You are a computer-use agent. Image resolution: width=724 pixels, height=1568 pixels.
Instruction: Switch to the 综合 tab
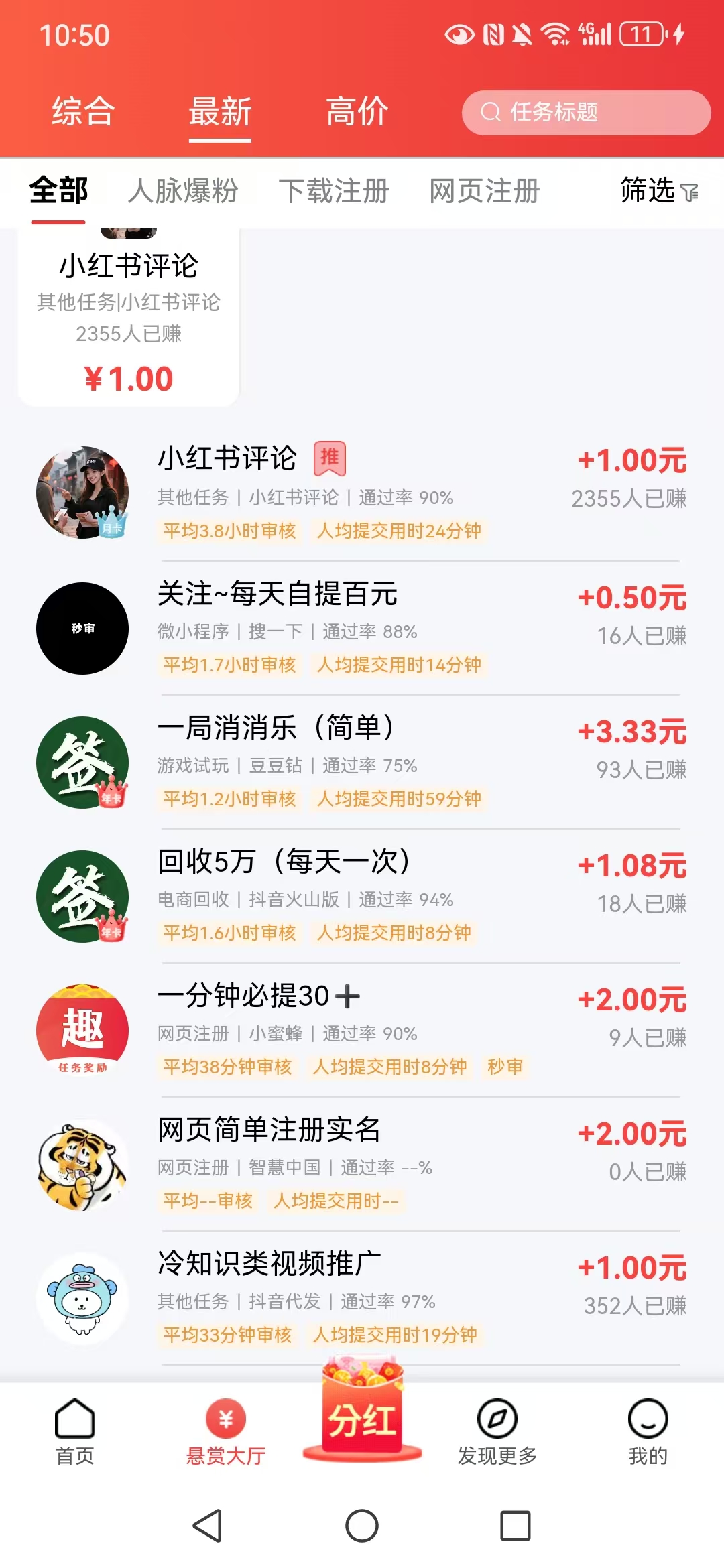[80, 113]
